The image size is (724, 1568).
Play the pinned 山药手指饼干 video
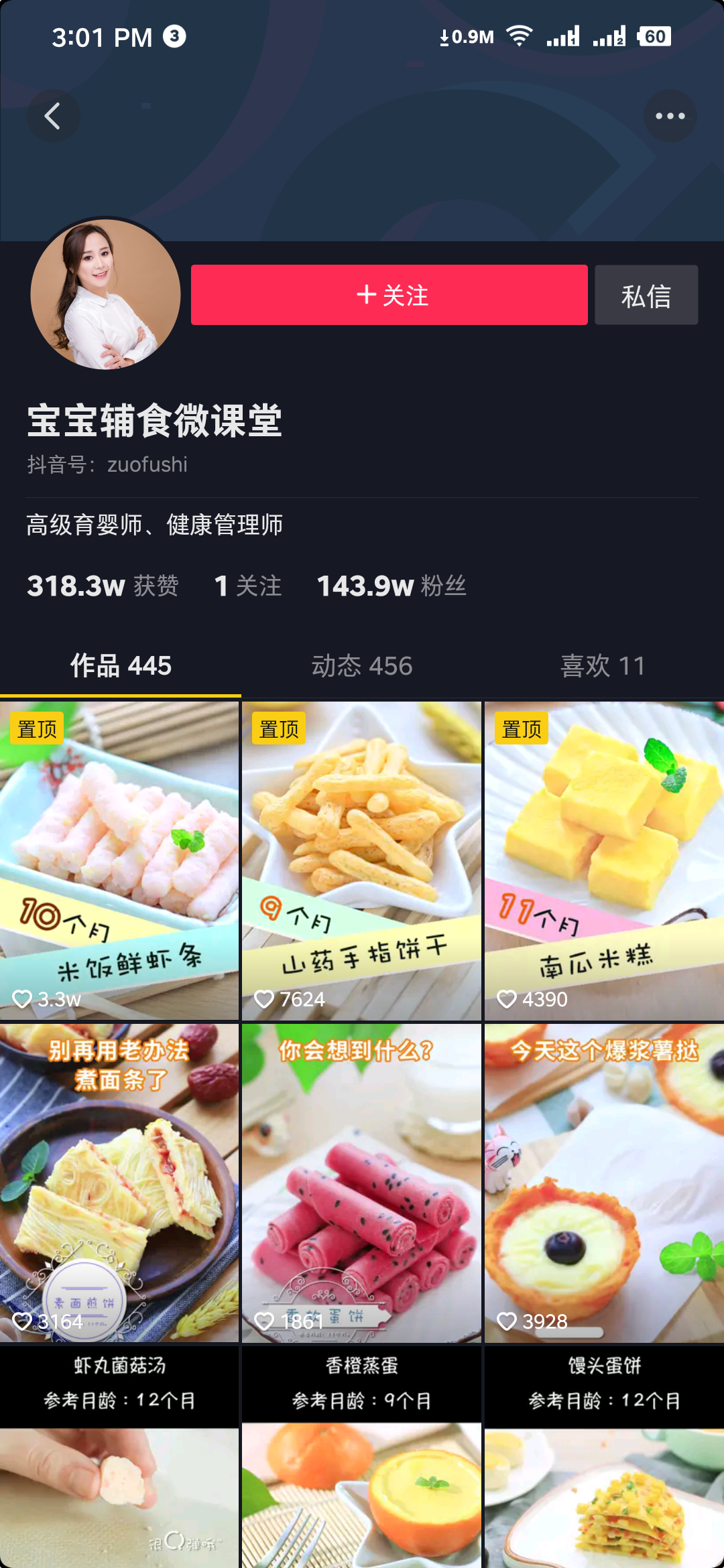[362, 861]
